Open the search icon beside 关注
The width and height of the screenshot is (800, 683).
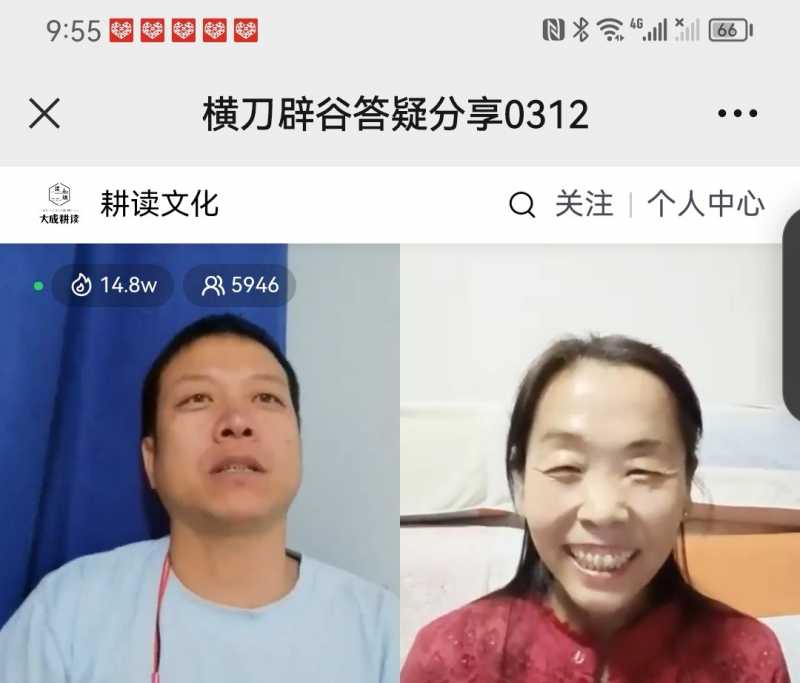522,205
